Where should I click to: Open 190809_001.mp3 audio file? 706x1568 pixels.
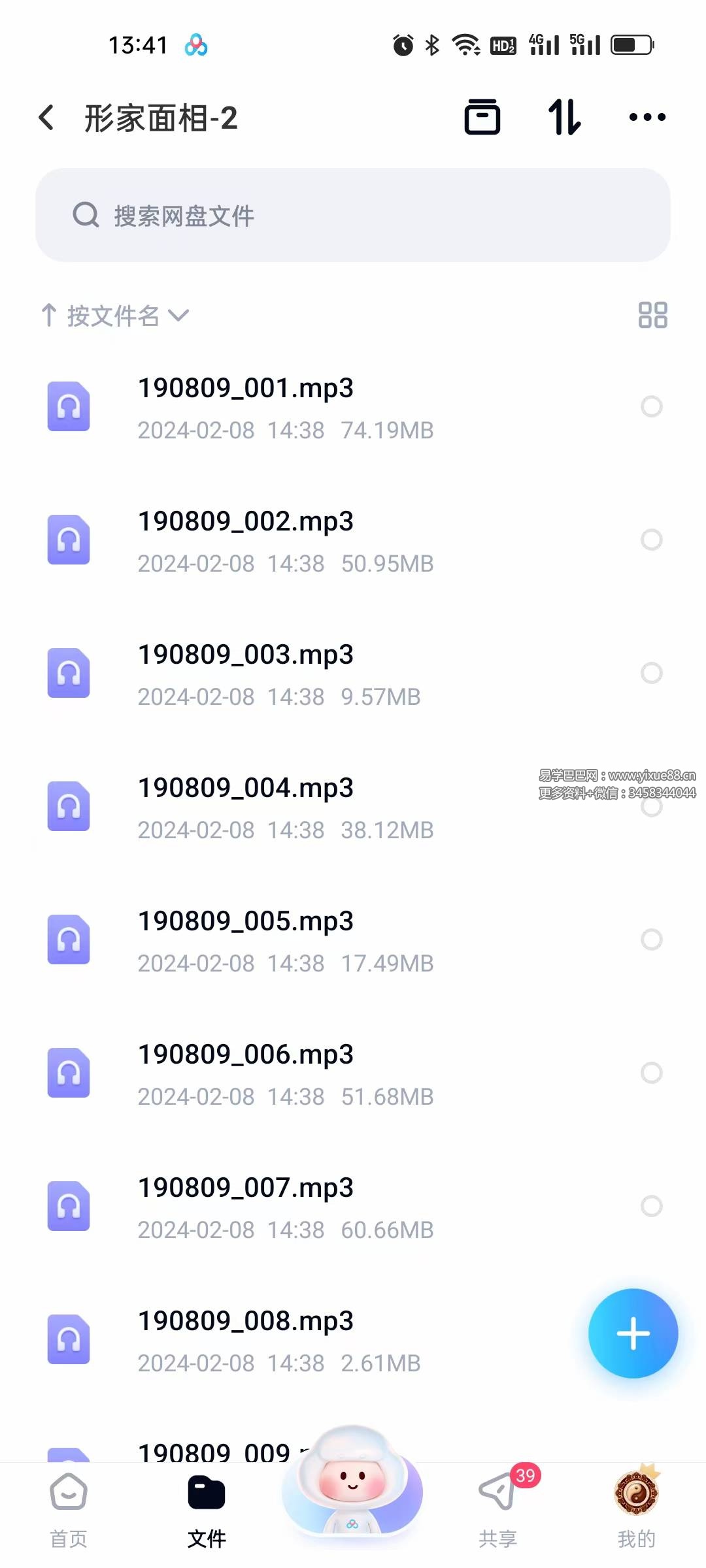click(x=353, y=408)
